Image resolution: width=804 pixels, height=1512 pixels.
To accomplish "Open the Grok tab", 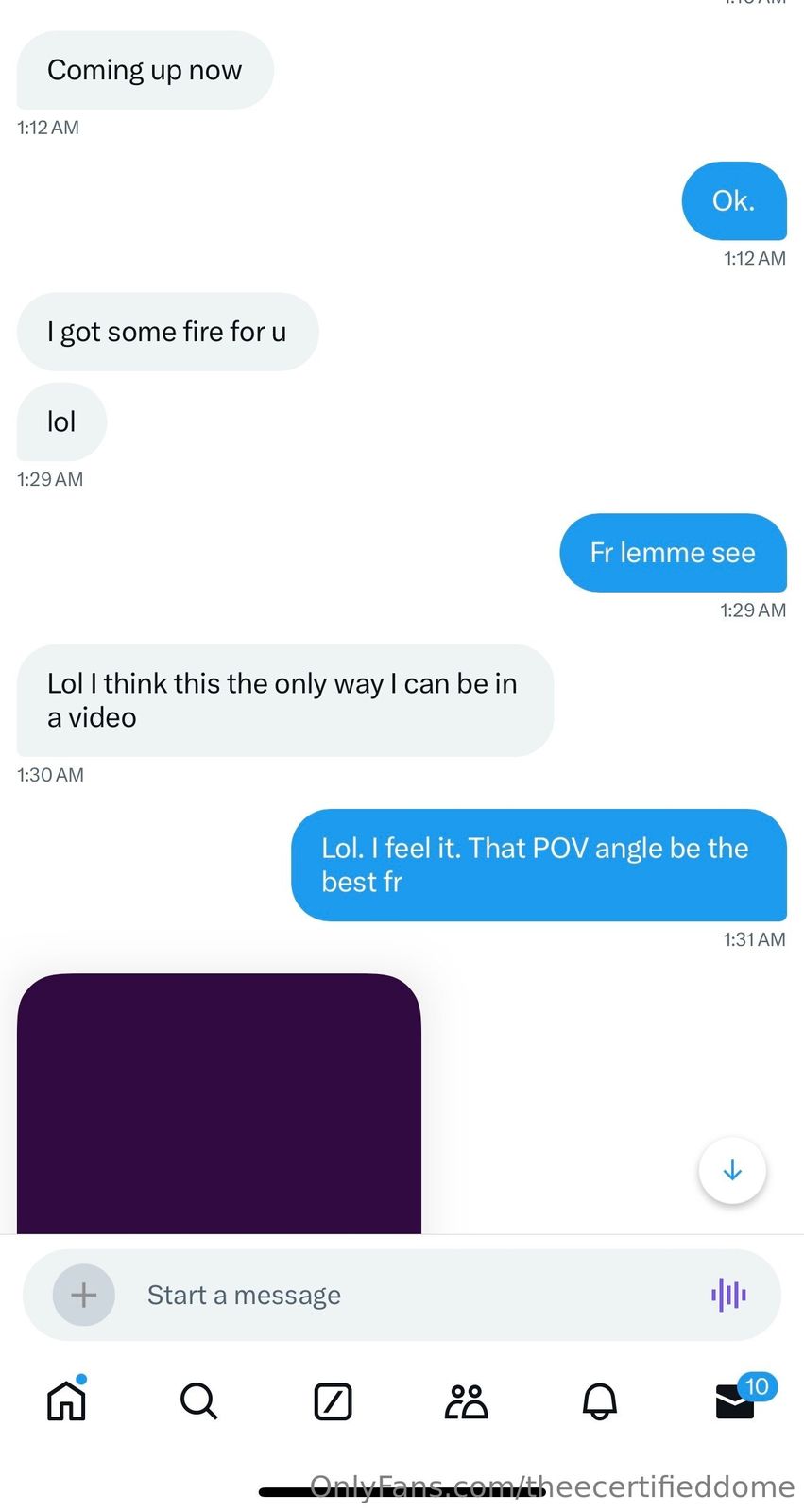I will point(333,1401).
